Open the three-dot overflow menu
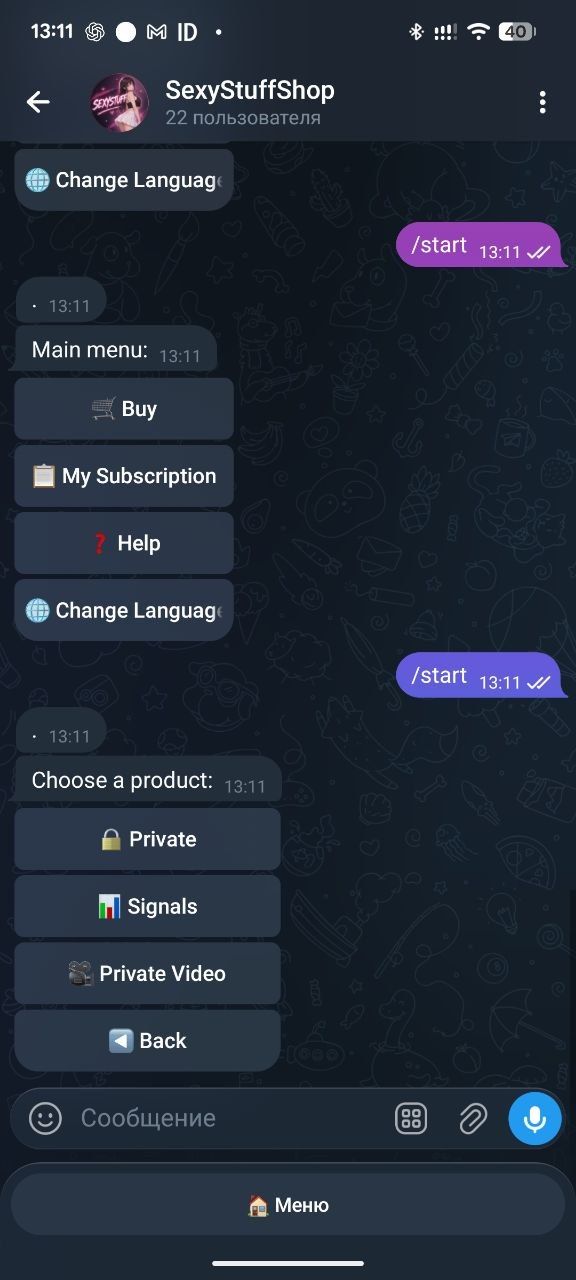The image size is (576, 1280). (542, 102)
